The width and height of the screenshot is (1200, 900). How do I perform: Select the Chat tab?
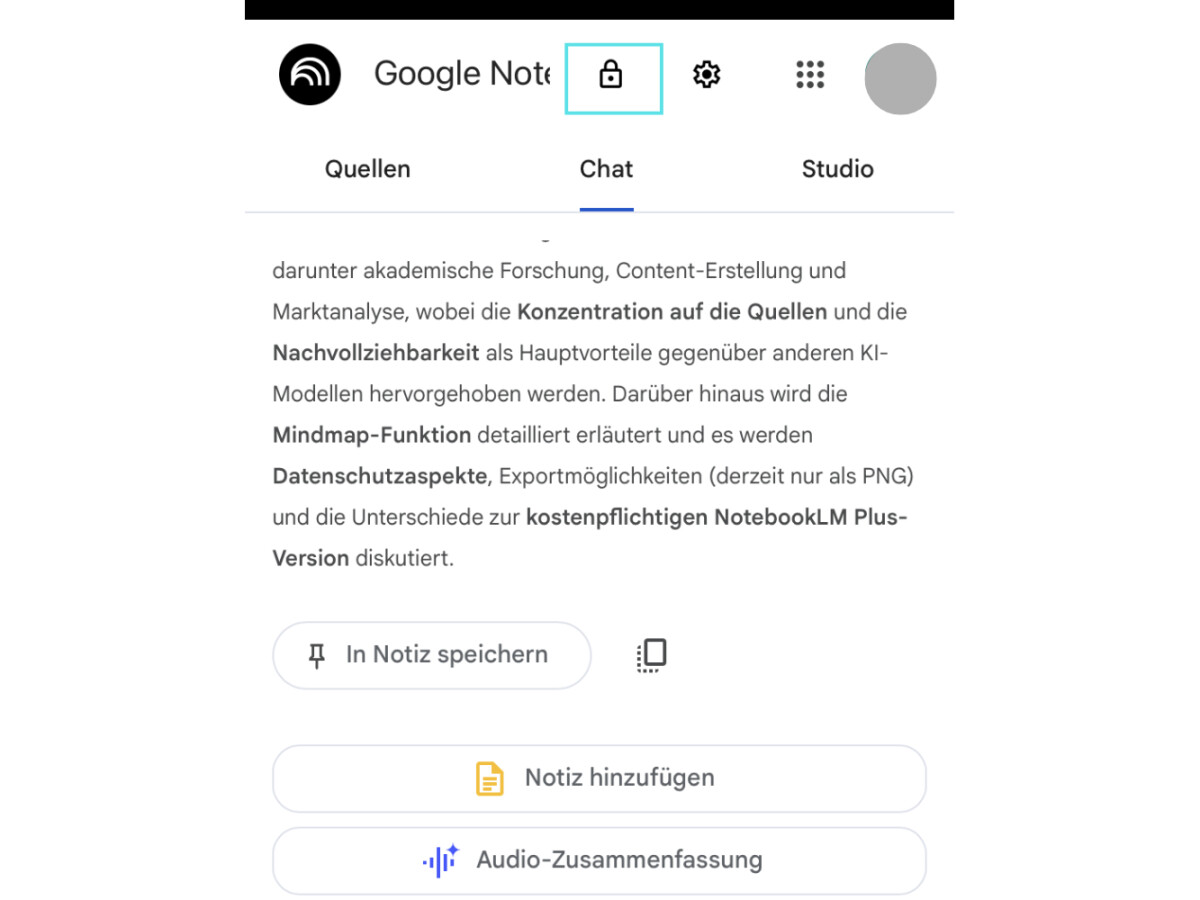coord(606,169)
